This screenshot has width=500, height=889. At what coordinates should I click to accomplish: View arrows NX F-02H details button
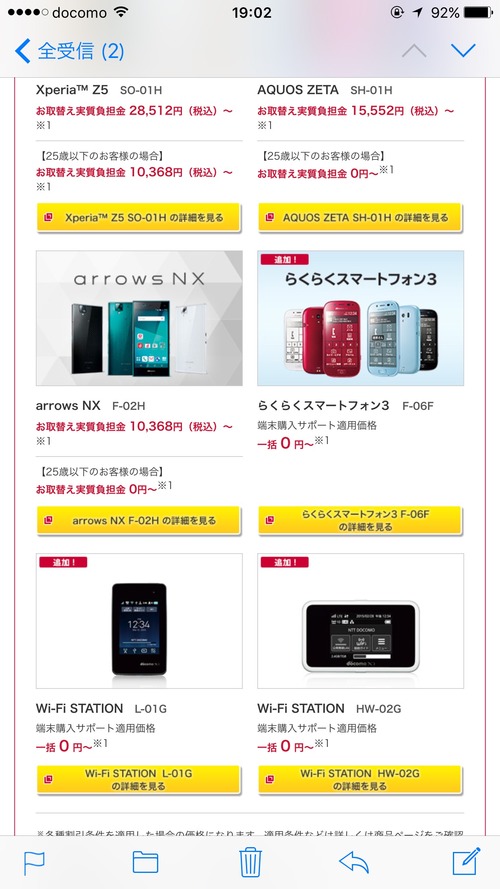pos(139,520)
